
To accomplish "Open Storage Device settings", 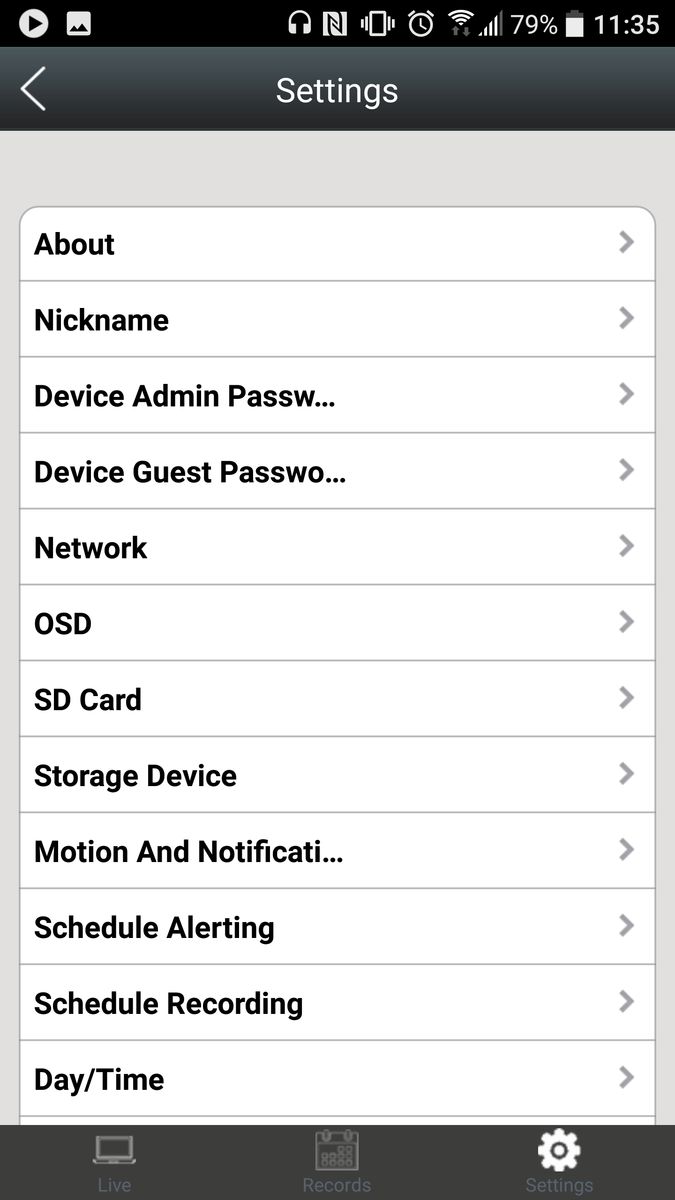I will click(337, 776).
